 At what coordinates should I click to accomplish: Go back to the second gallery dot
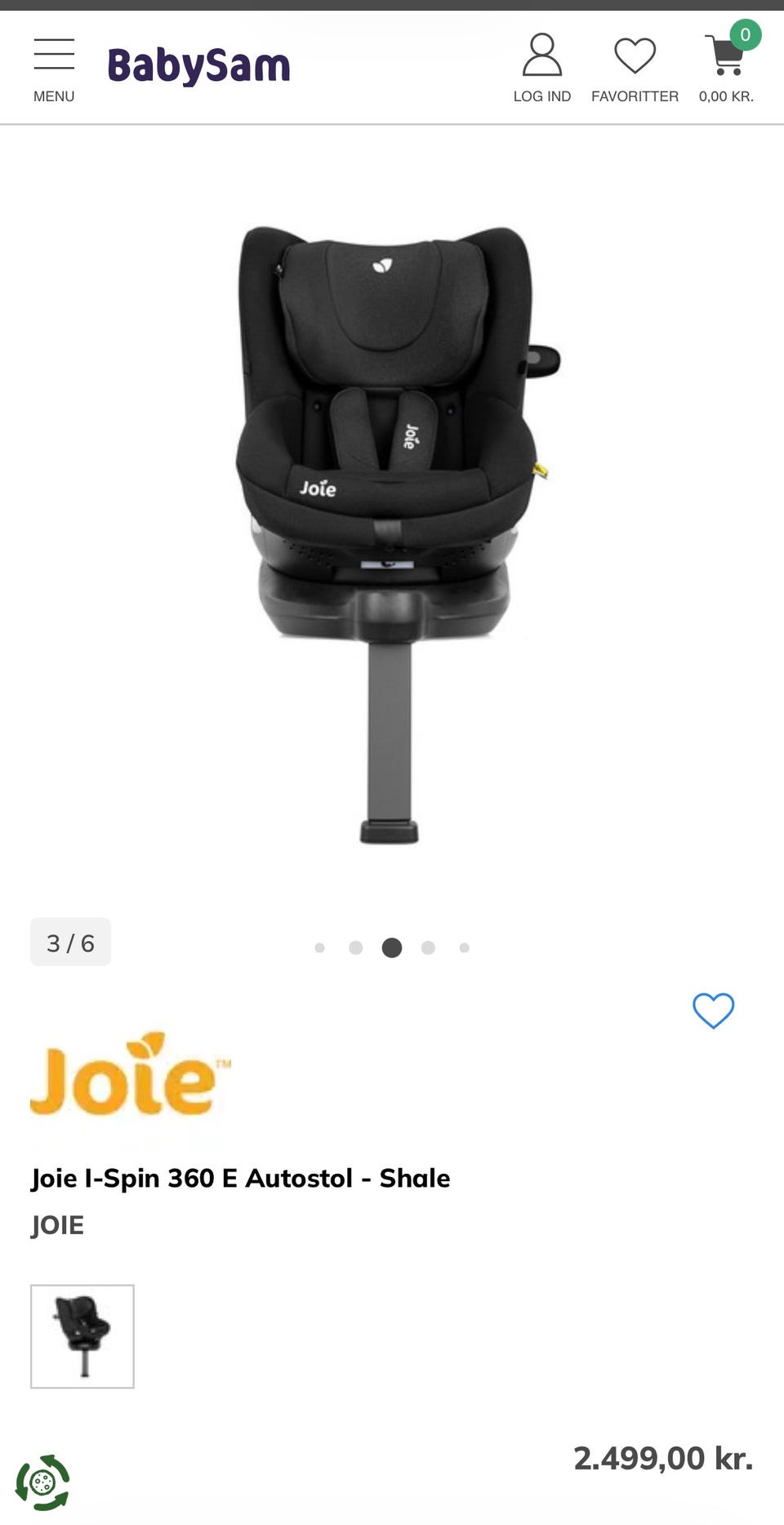(x=356, y=948)
